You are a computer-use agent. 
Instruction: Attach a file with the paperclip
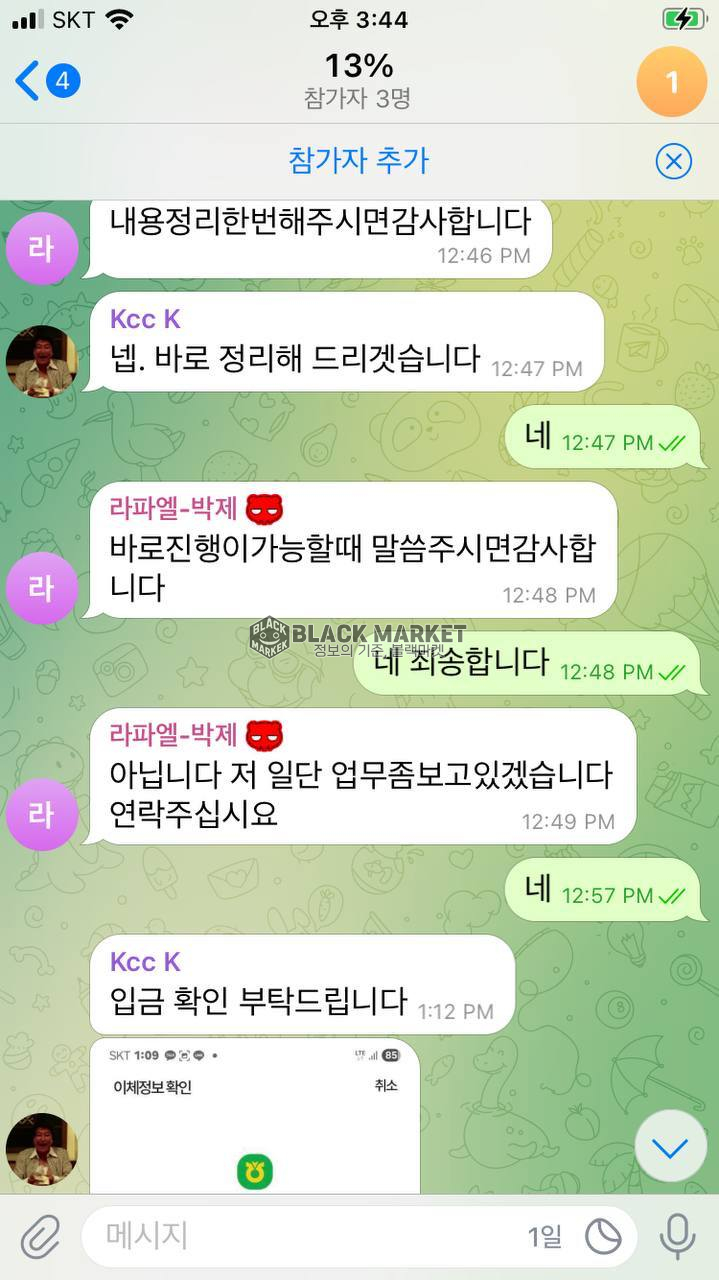coord(41,1238)
